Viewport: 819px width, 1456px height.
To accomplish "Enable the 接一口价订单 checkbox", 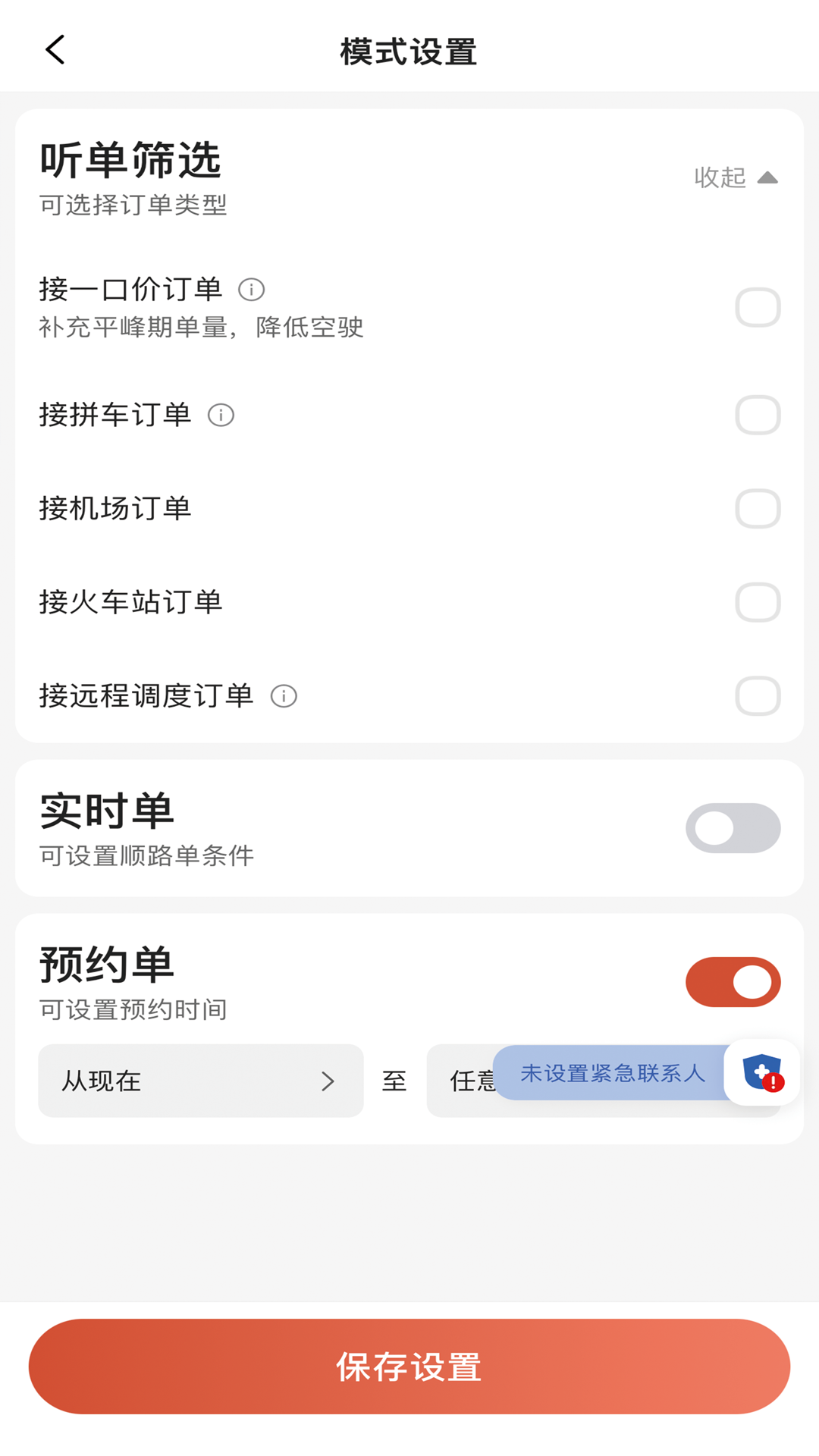I will pyautogui.click(x=757, y=308).
